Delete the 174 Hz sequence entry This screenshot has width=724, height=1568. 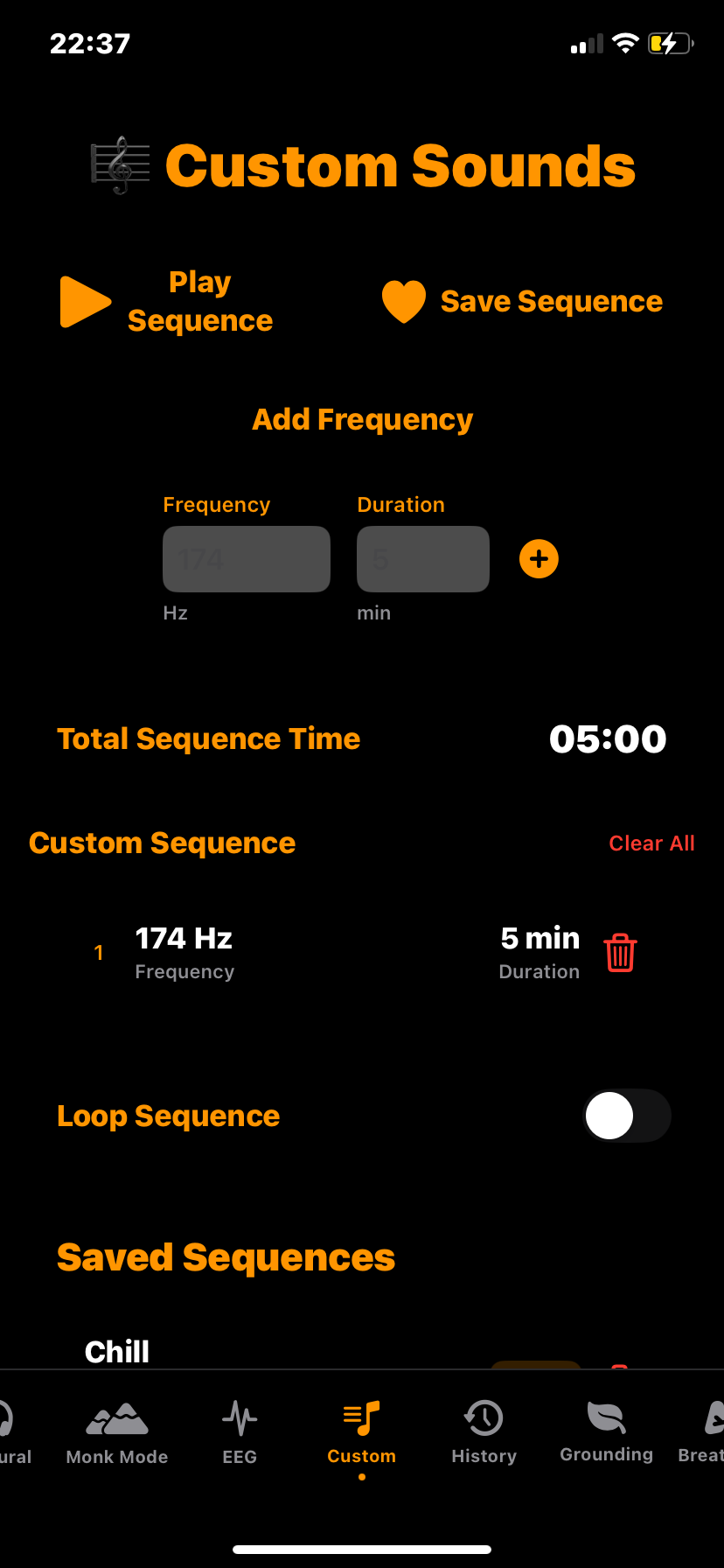[620, 953]
